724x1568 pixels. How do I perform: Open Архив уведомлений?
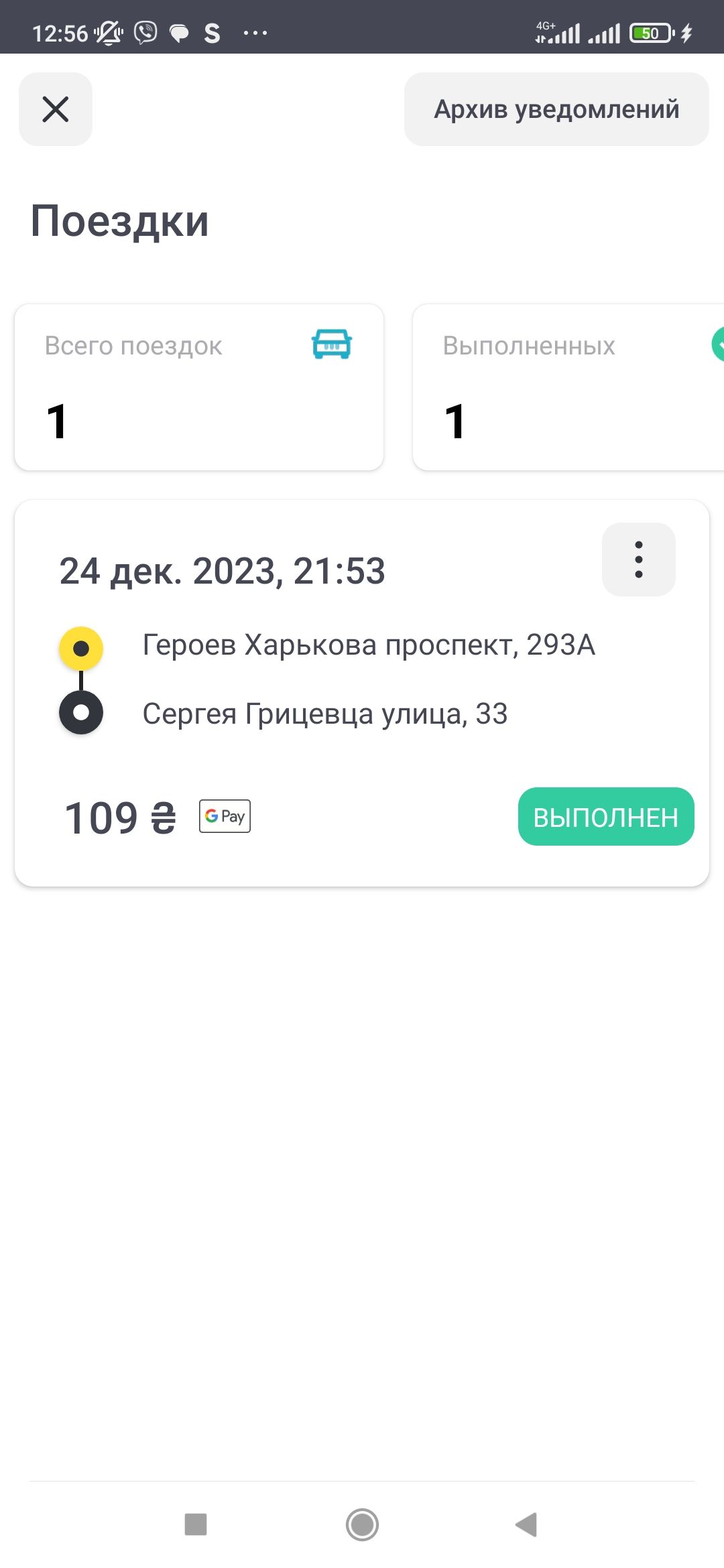click(x=556, y=109)
